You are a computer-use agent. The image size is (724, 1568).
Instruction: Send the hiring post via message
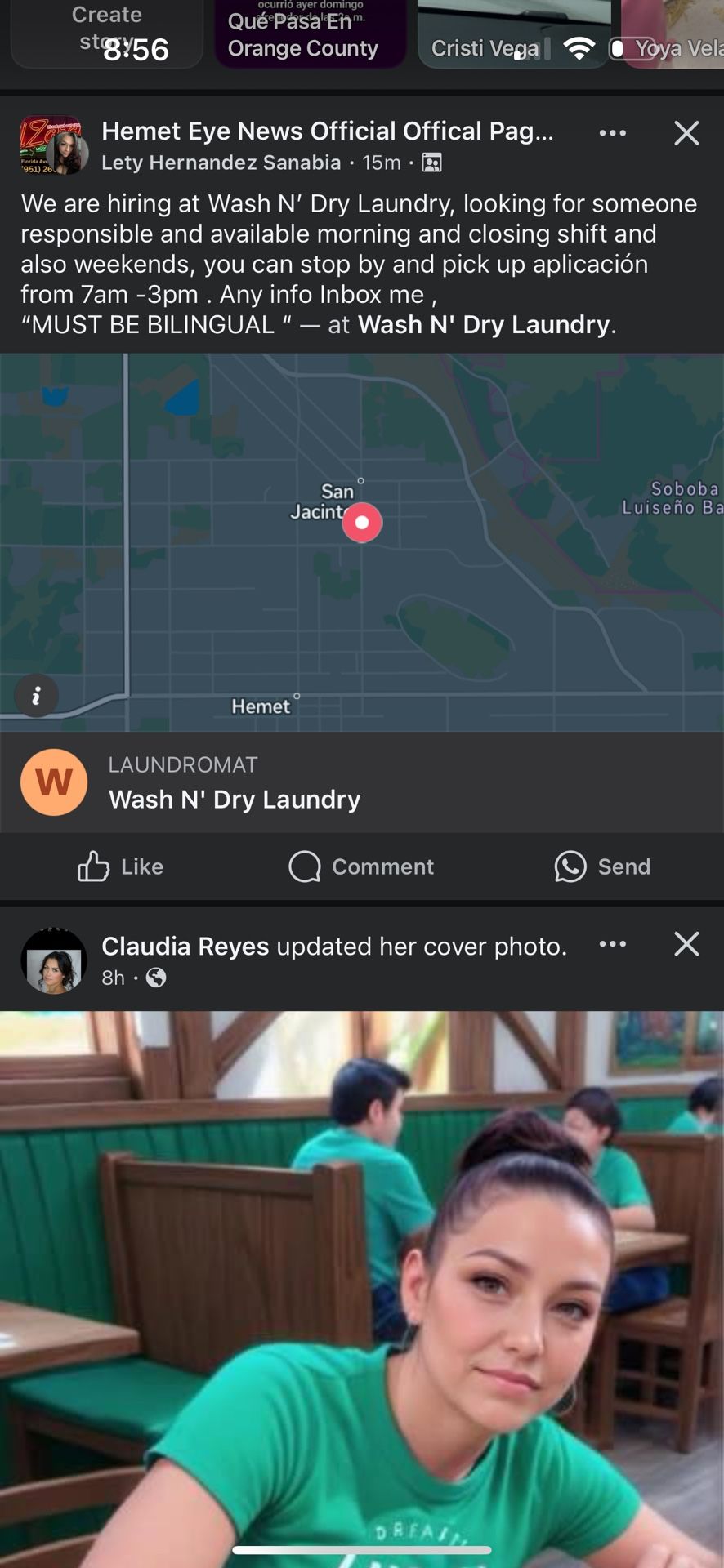tap(602, 866)
